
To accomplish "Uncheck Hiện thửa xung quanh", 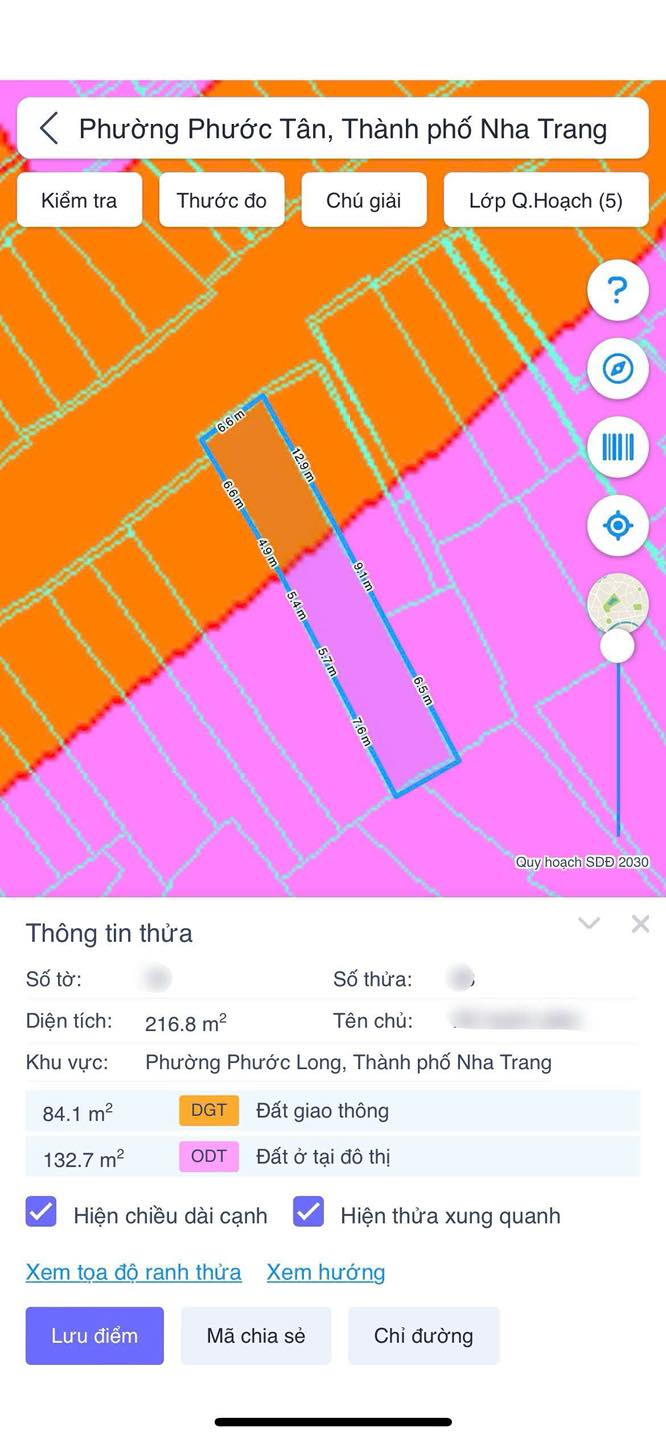I will 309,1213.
